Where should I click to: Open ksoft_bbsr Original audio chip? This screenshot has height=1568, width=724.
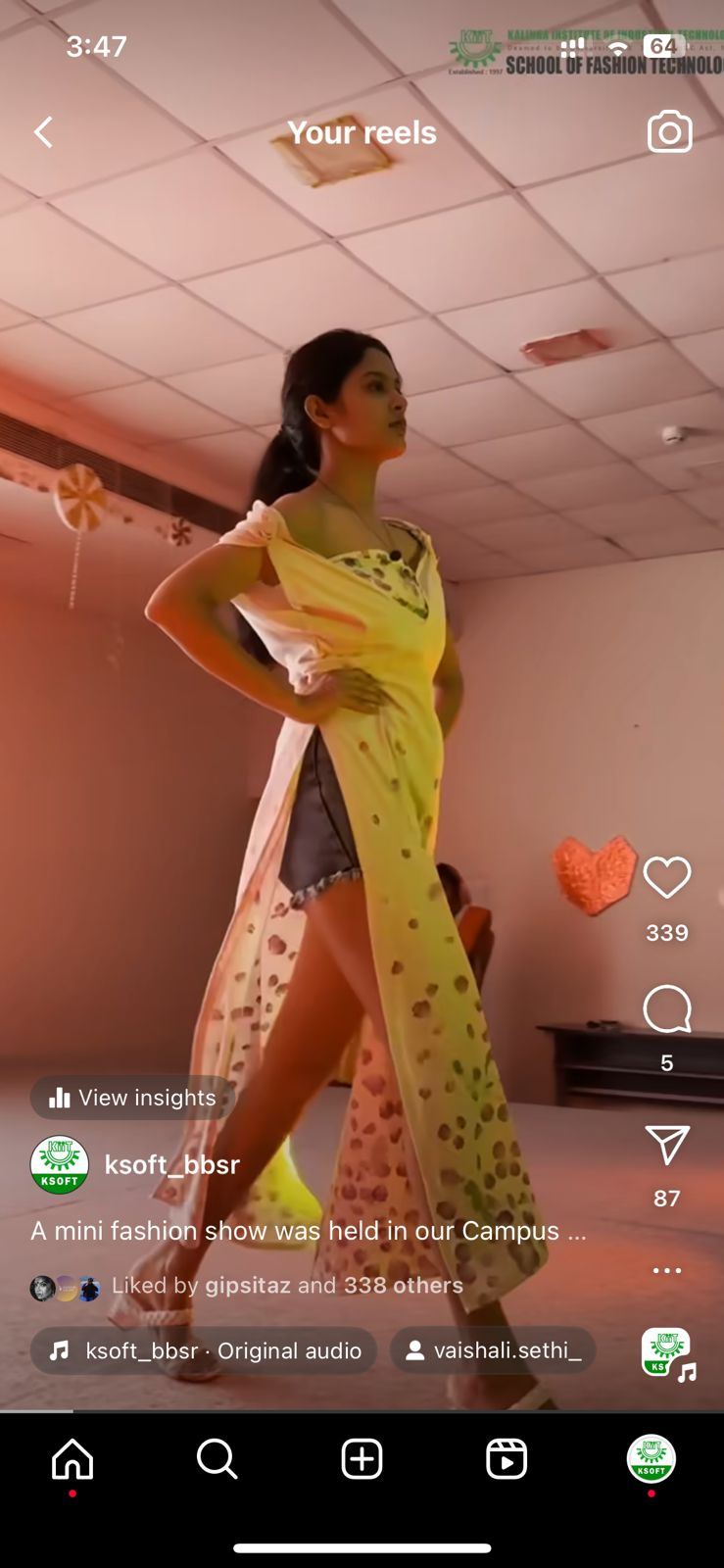(x=204, y=1350)
